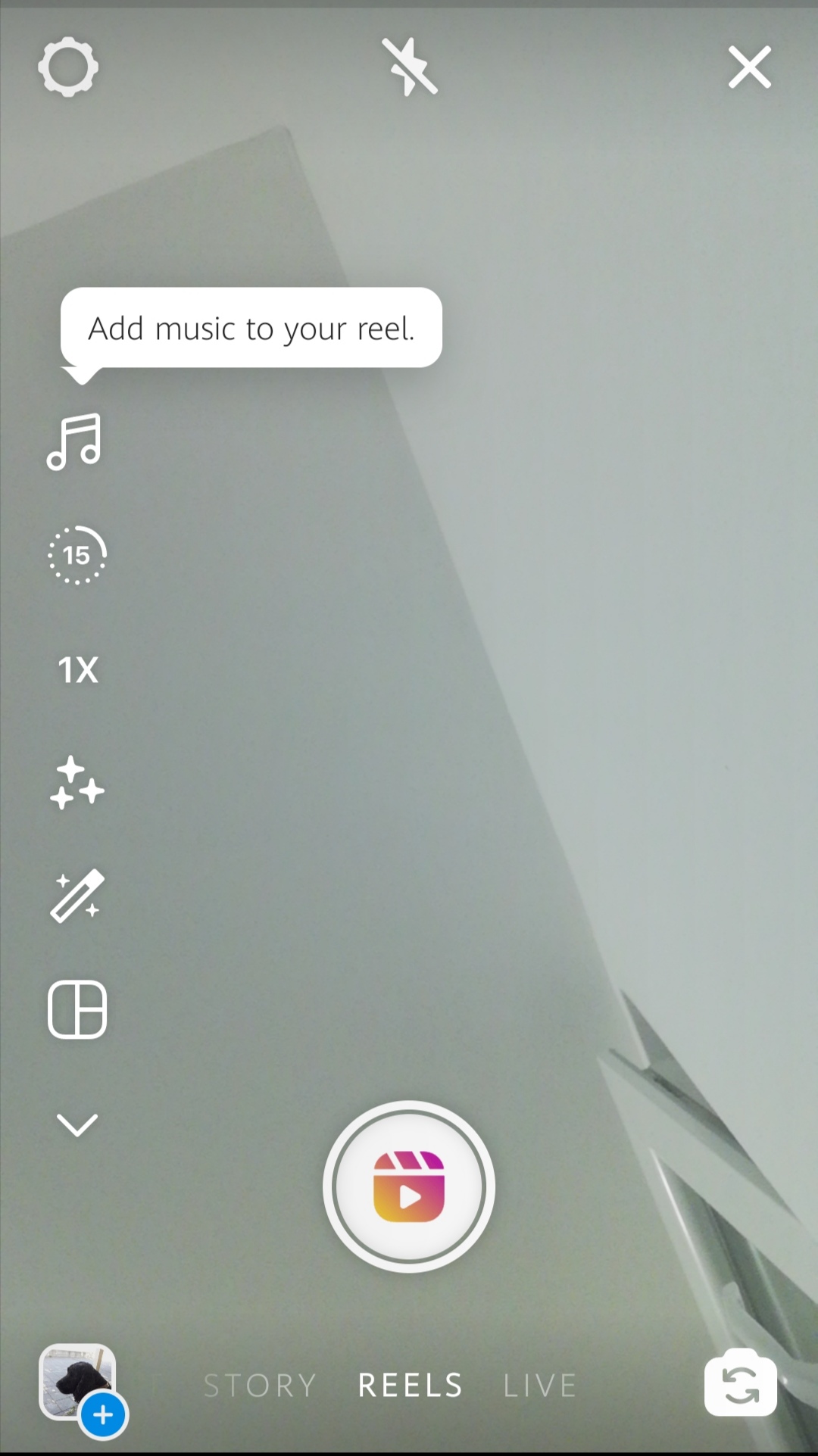Open the sparkle effects gallery

coord(76,783)
